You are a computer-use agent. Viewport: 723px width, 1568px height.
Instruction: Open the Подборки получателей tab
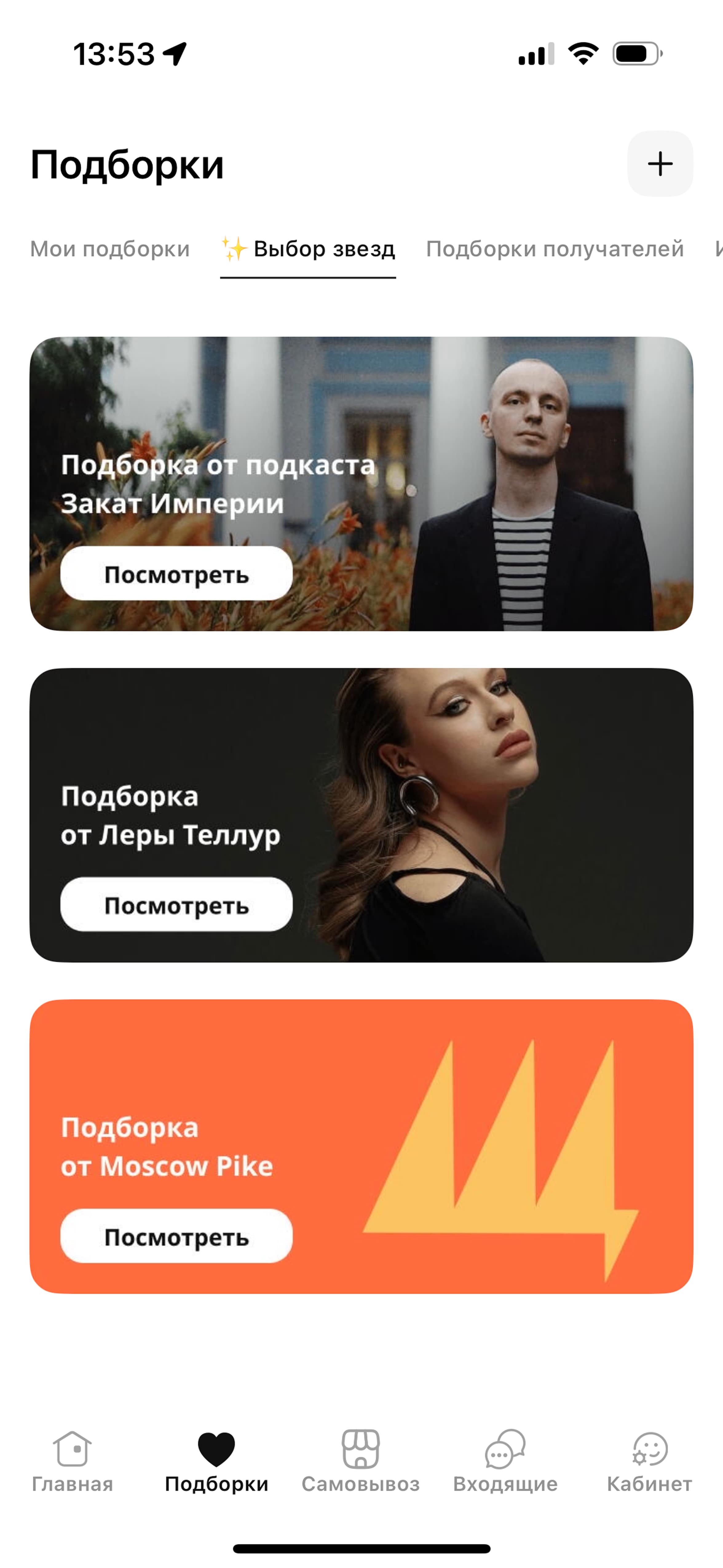tap(555, 249)
